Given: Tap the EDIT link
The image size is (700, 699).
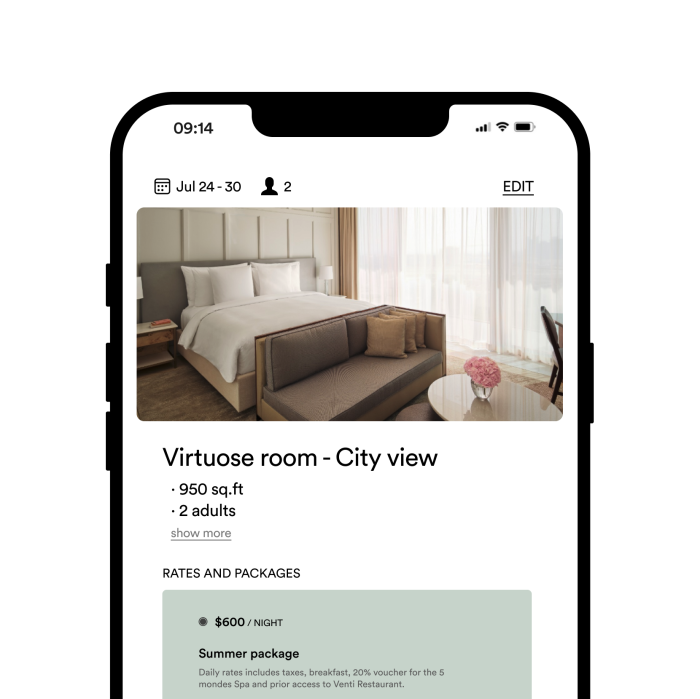Looking at the screenshot, I should [517, 187].
